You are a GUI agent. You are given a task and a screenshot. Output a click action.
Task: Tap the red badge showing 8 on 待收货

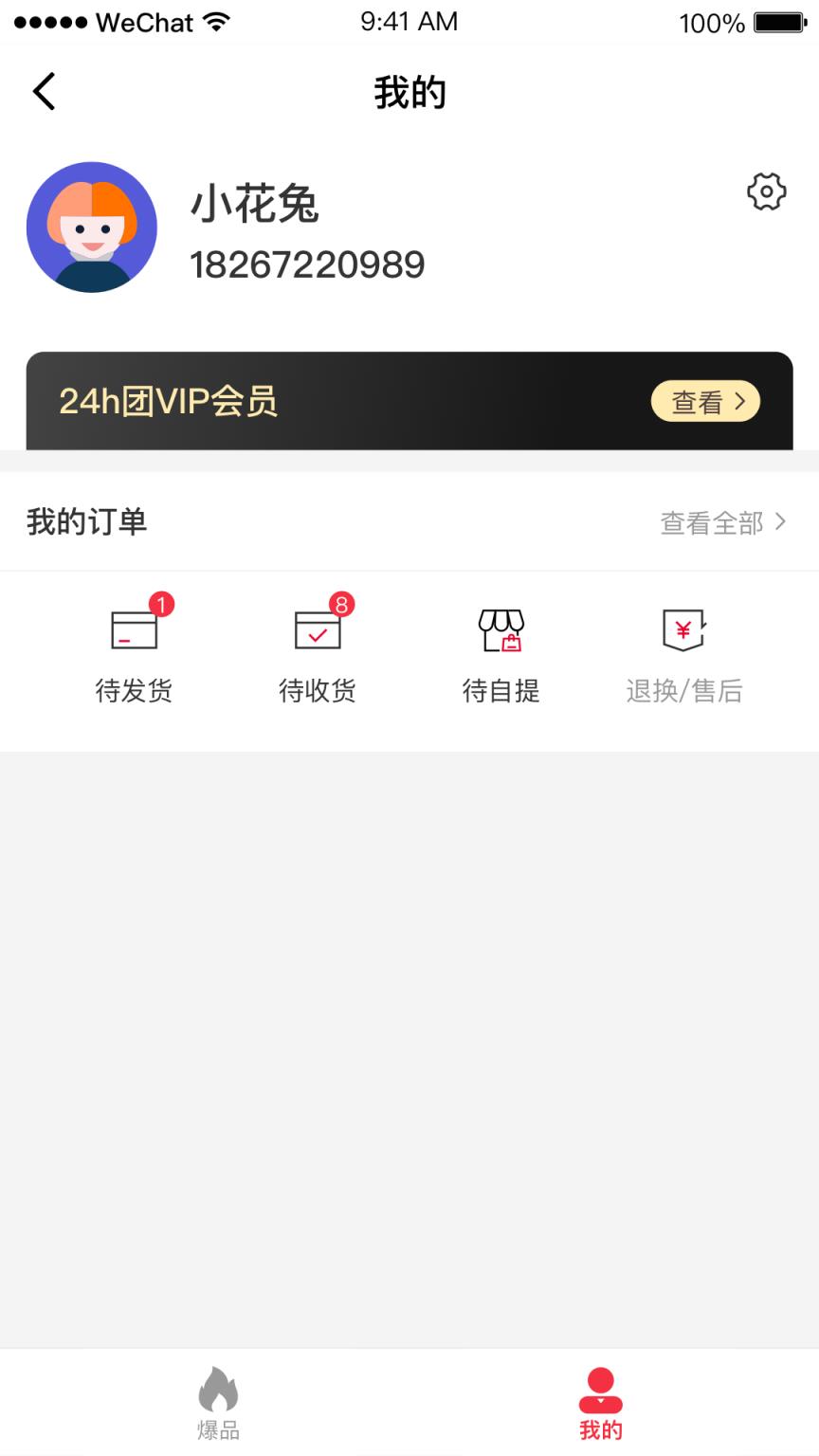click(342, 603)
